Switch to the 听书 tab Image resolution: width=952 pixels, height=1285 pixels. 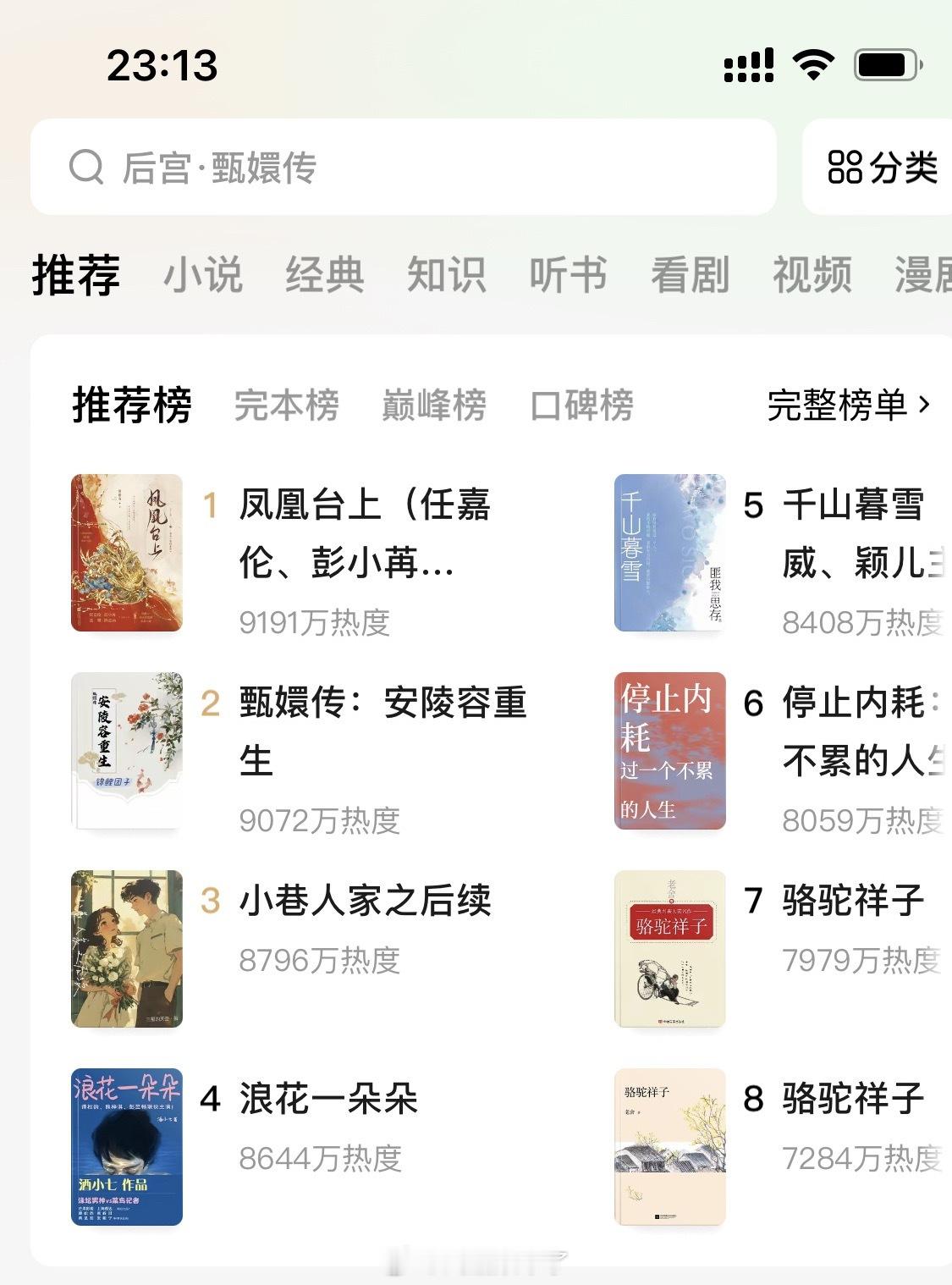569,275
